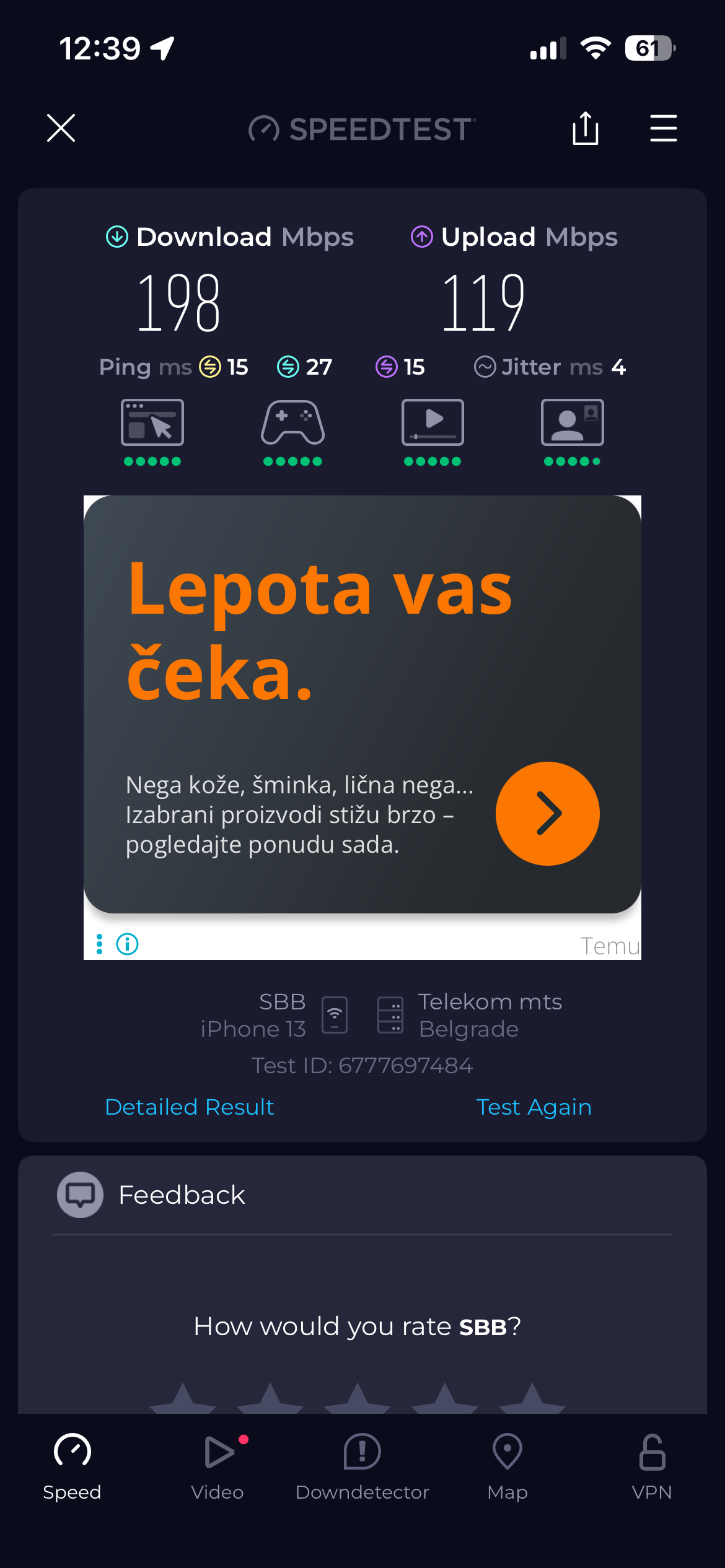Select the Speed tab
This screenshot has width=725, height=1568.
coord(72,1465)
